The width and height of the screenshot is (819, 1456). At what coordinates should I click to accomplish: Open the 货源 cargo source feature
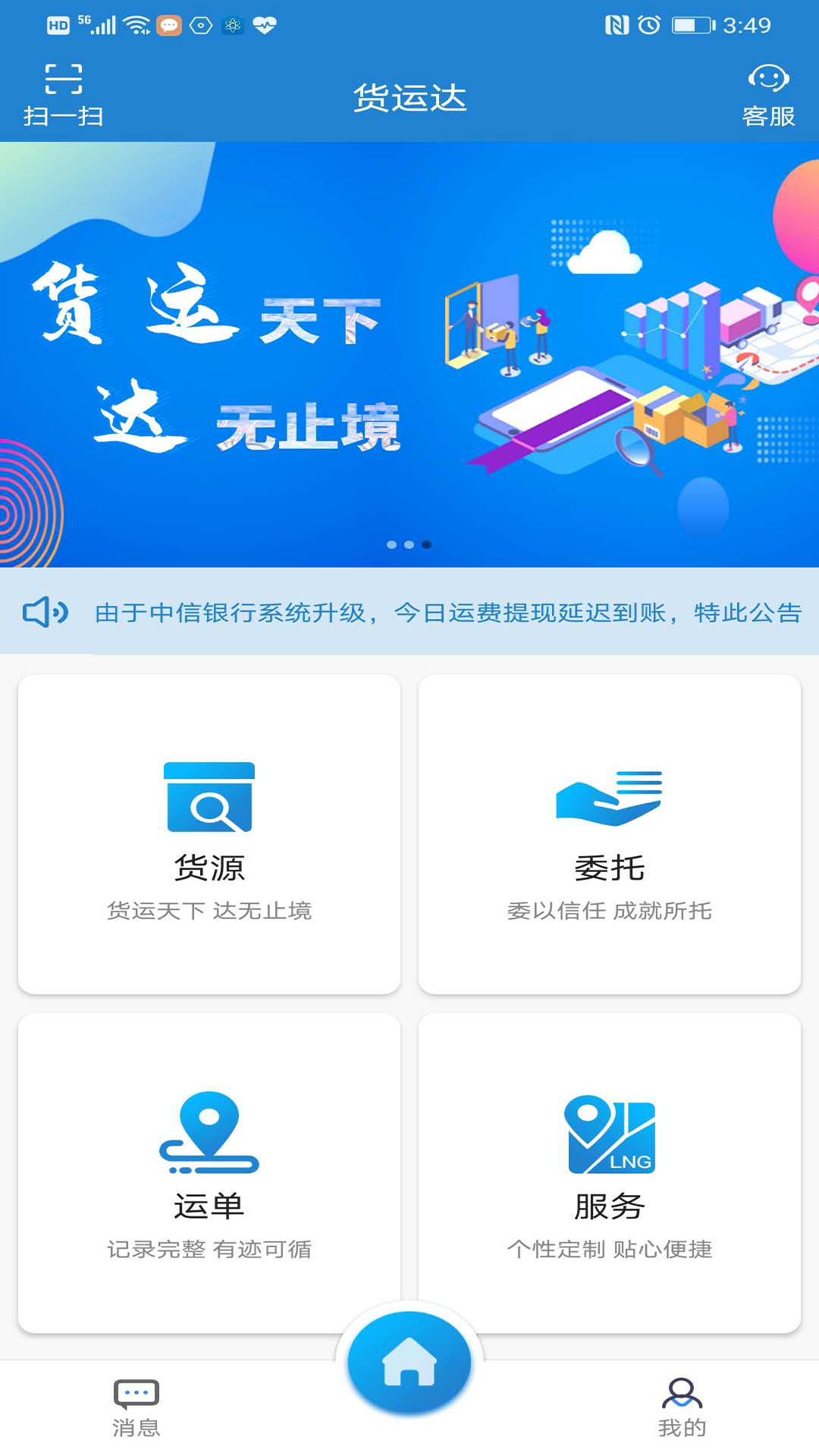pyautogui.click(x=210, y=830)
